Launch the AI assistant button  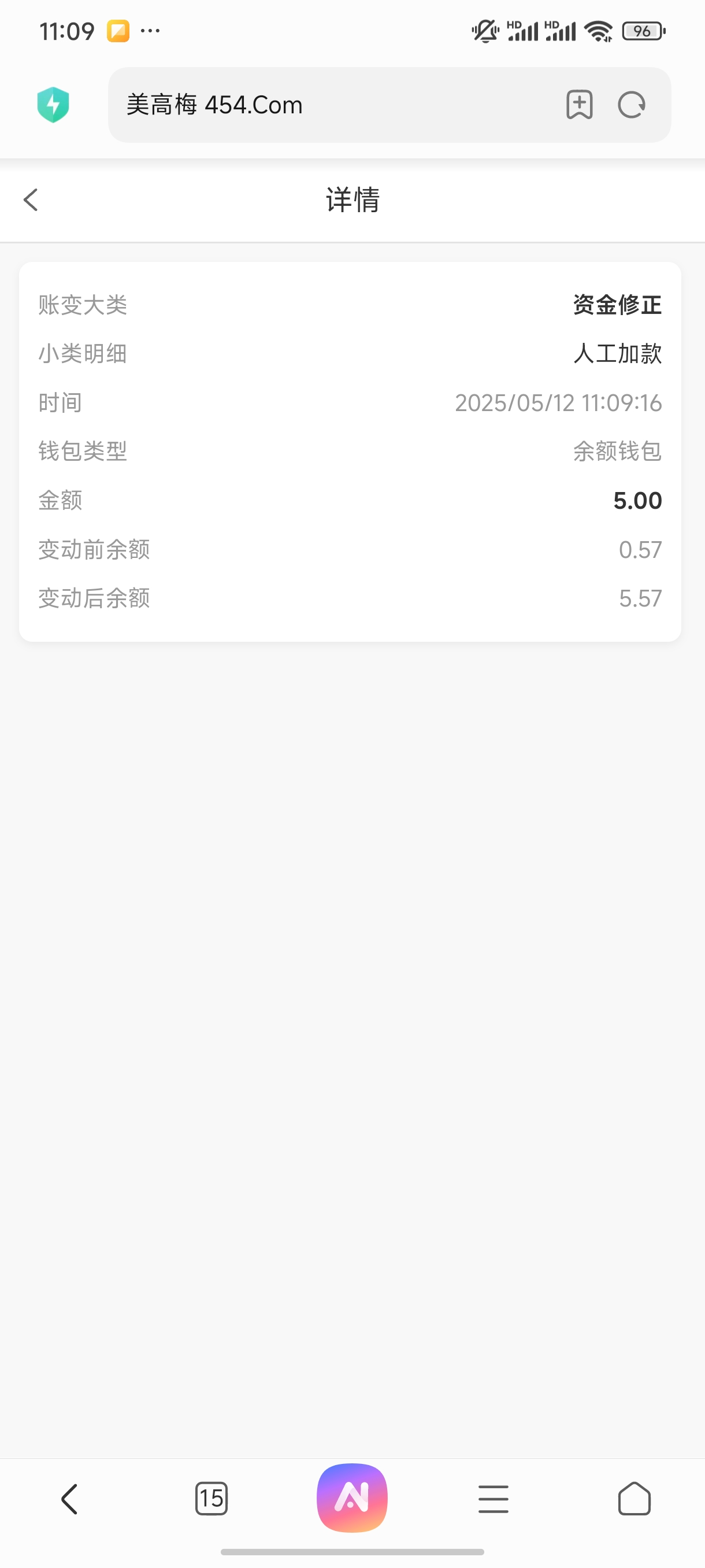click(352, 1497)
